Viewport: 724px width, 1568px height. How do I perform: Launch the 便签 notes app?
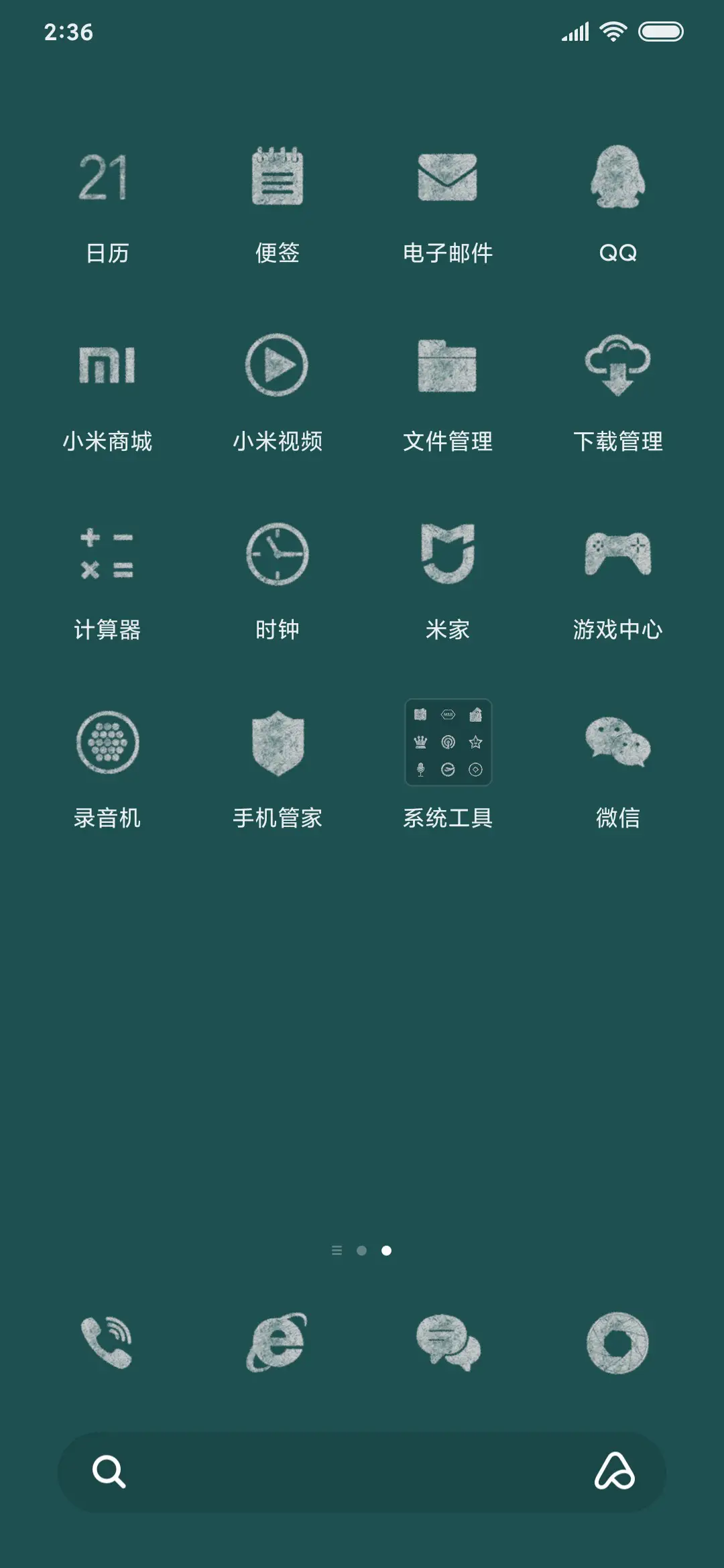(278, 178)
